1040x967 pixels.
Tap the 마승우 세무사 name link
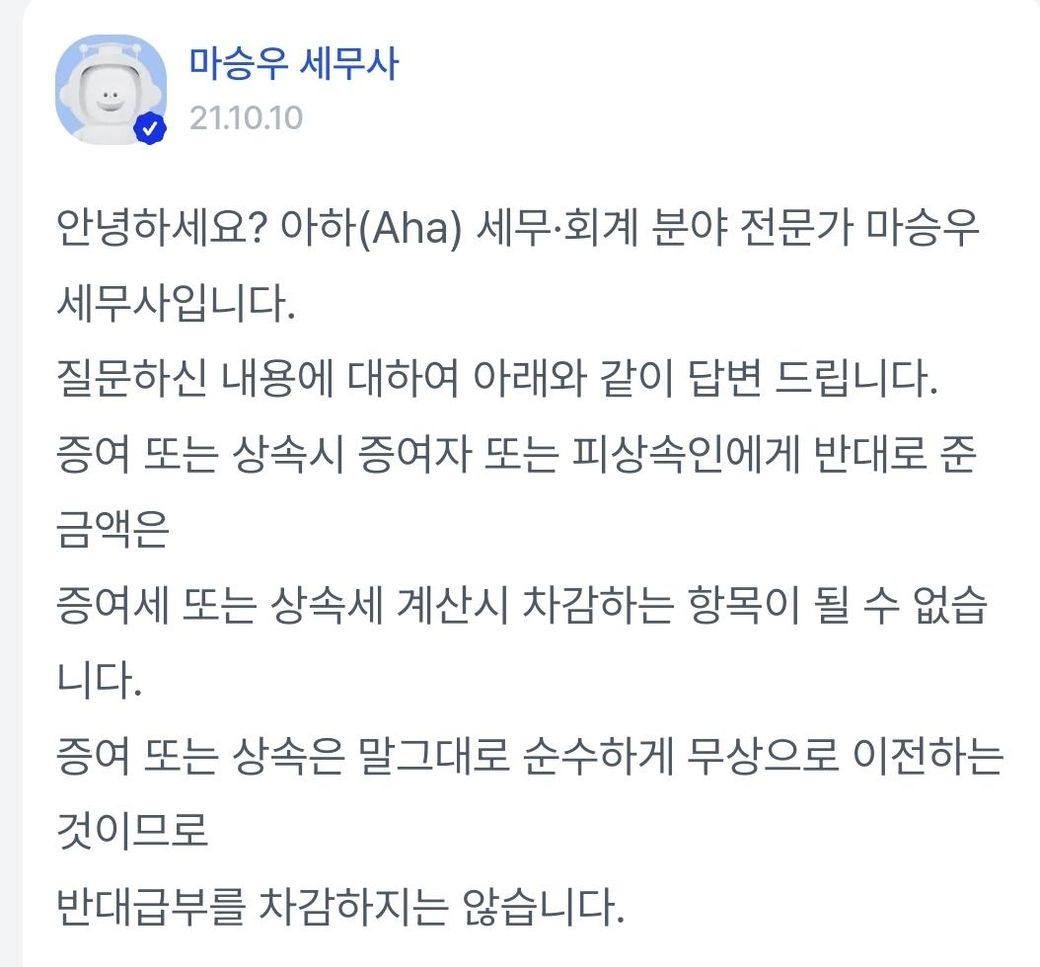point(294,66)
